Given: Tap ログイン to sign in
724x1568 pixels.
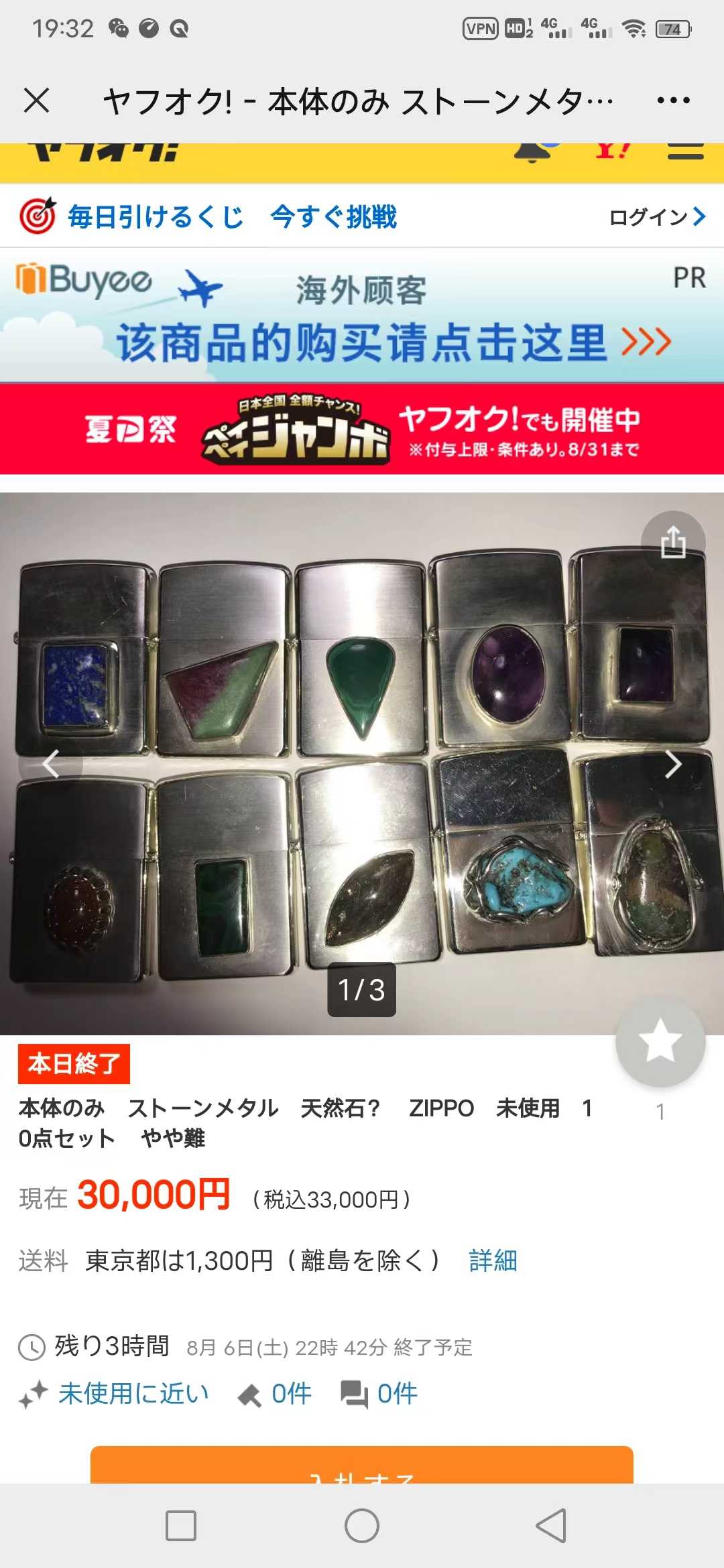Looking at the screenshot, I should pyautogui.click(x=656, y=217).
